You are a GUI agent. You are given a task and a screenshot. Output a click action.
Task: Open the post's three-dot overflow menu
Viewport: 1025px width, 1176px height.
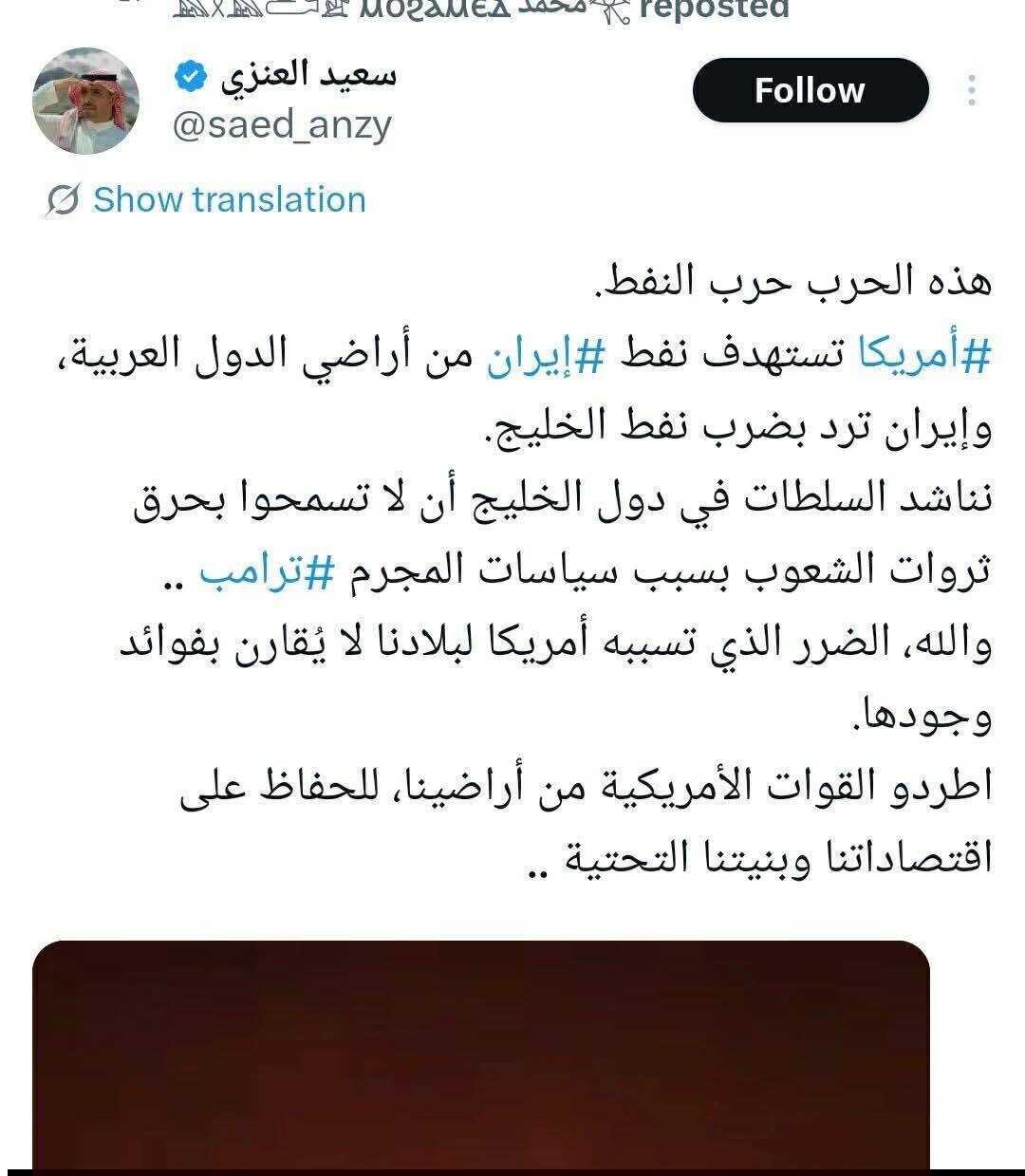(x=972, y=91)
